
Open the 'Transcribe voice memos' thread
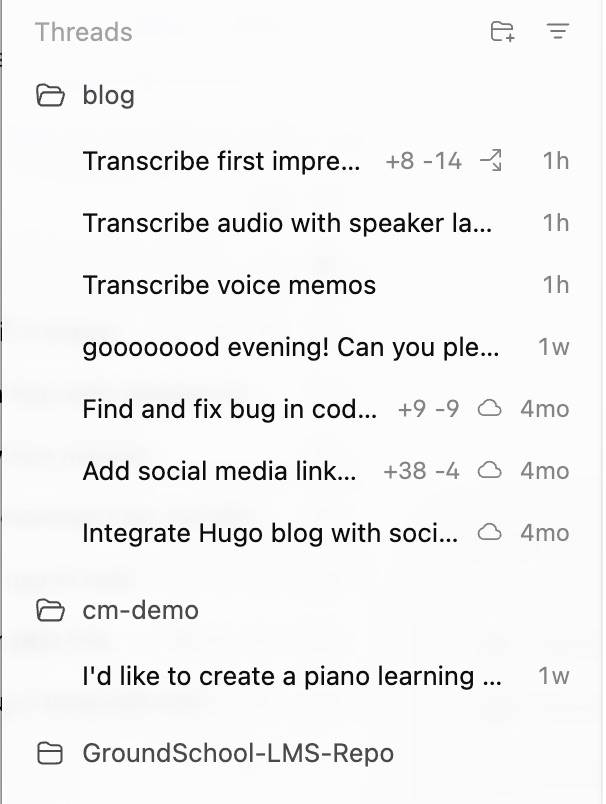229,285
